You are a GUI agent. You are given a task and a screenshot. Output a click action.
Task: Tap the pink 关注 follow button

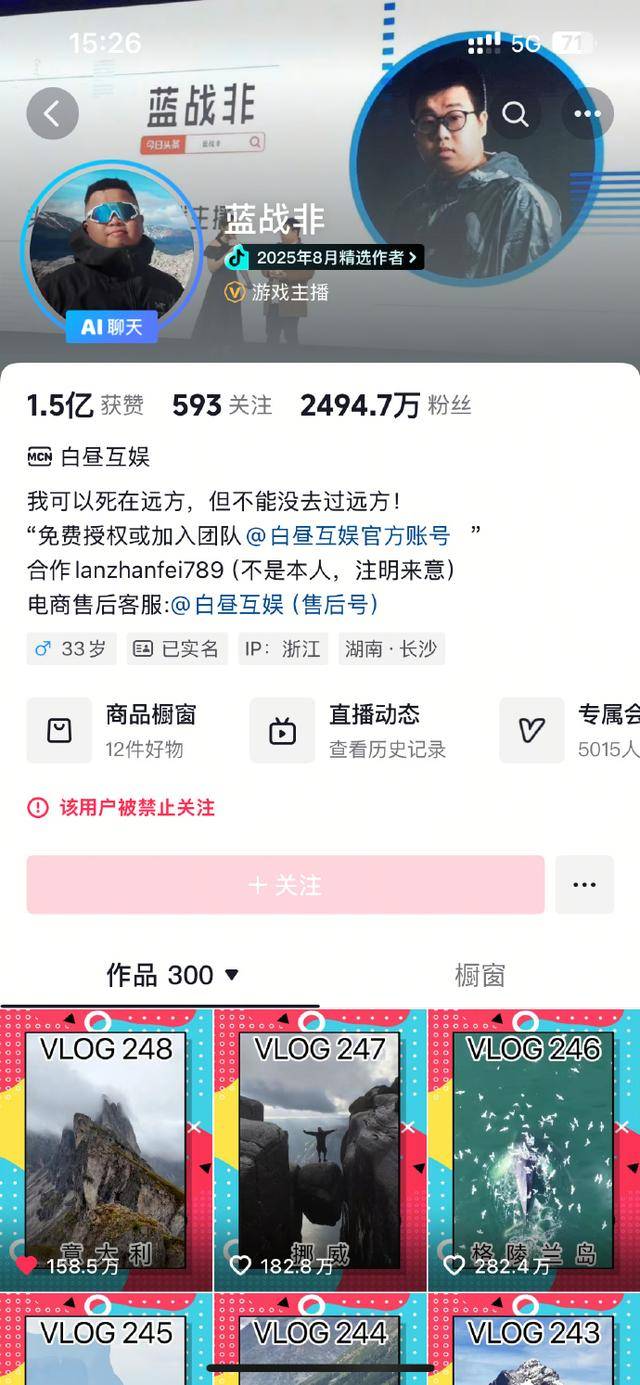[x=285, y=885]
